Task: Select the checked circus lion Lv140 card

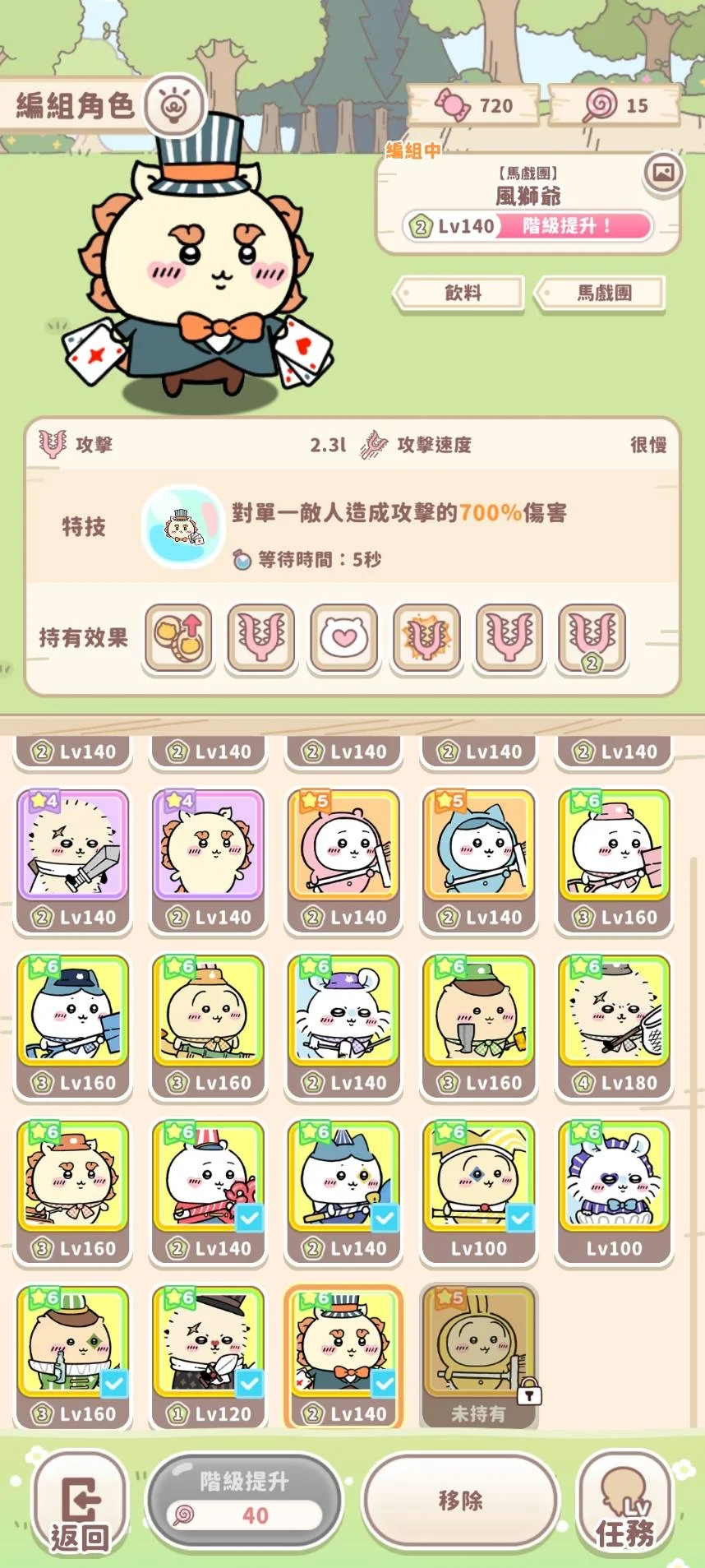Action: click(343, 1355)
